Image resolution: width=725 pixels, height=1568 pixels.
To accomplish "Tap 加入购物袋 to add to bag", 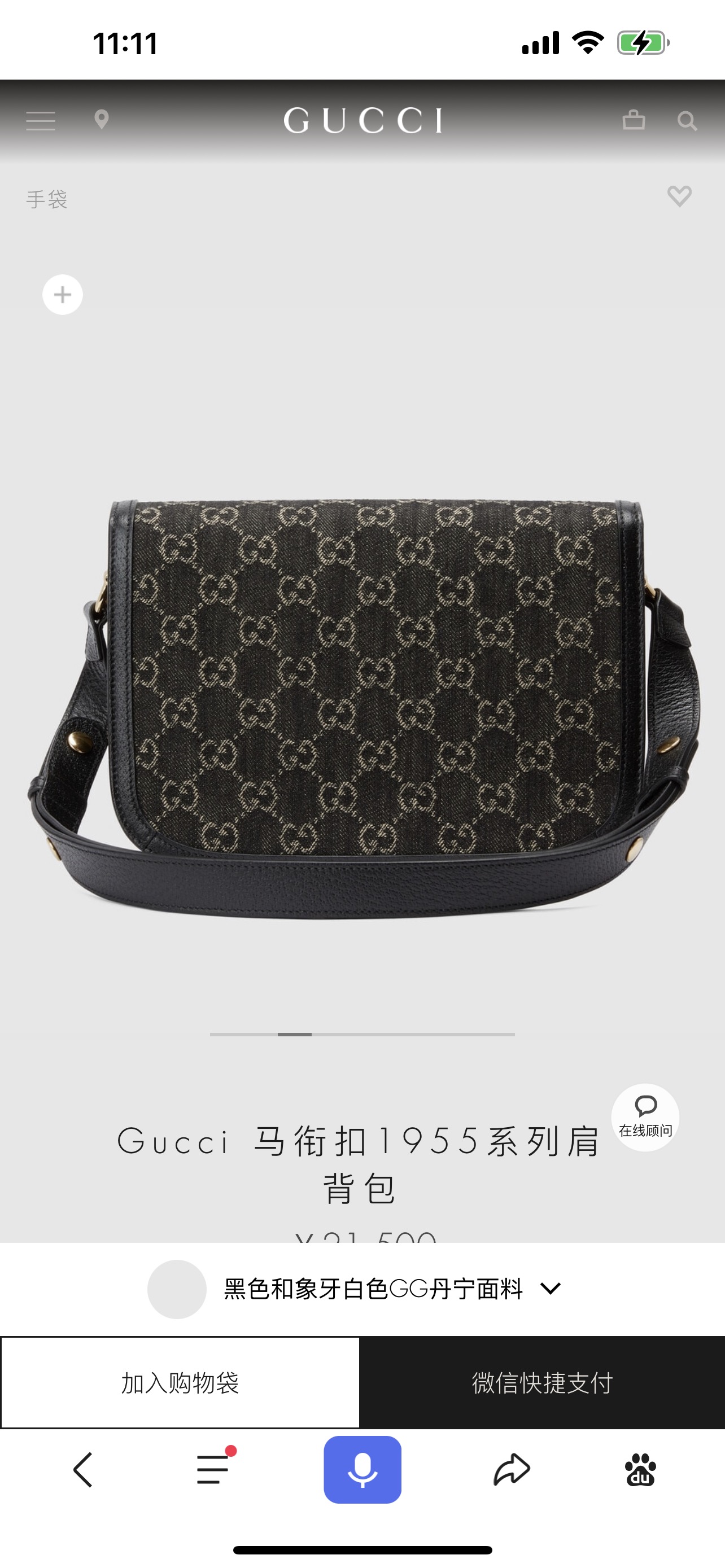I will pos(180,1383).
